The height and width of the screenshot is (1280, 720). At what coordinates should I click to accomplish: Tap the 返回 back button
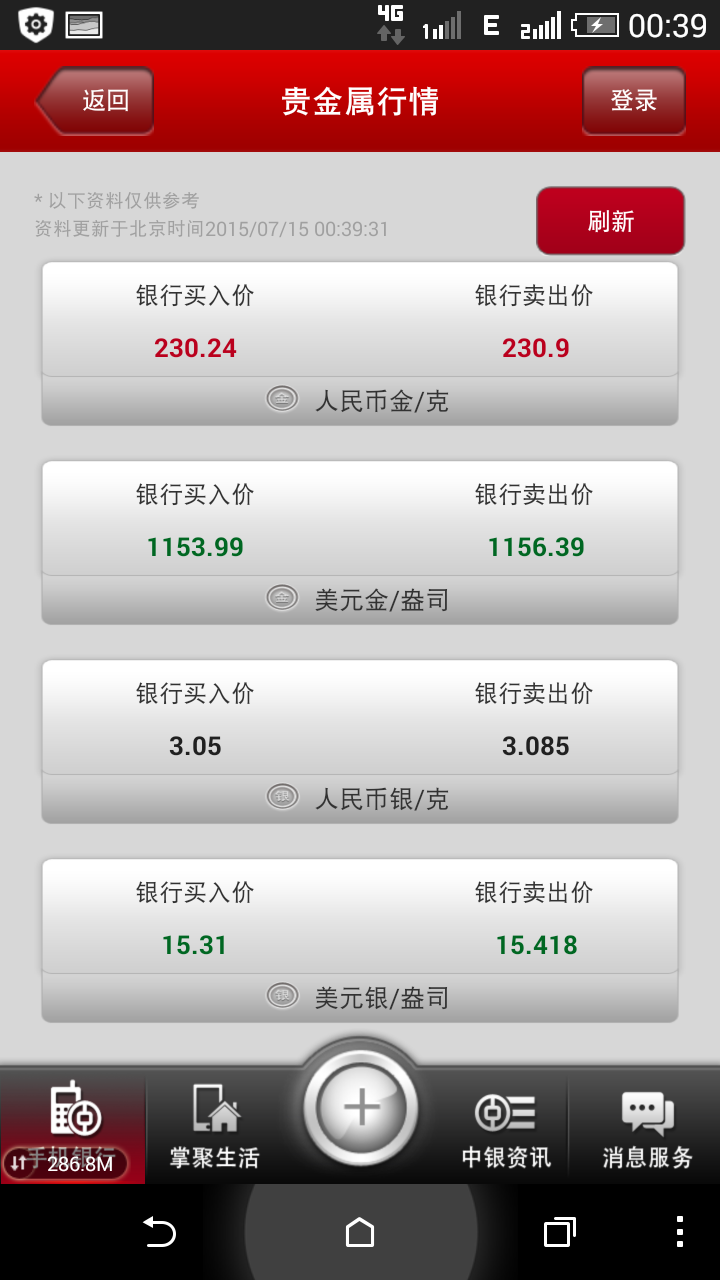(x=97, y=101)
